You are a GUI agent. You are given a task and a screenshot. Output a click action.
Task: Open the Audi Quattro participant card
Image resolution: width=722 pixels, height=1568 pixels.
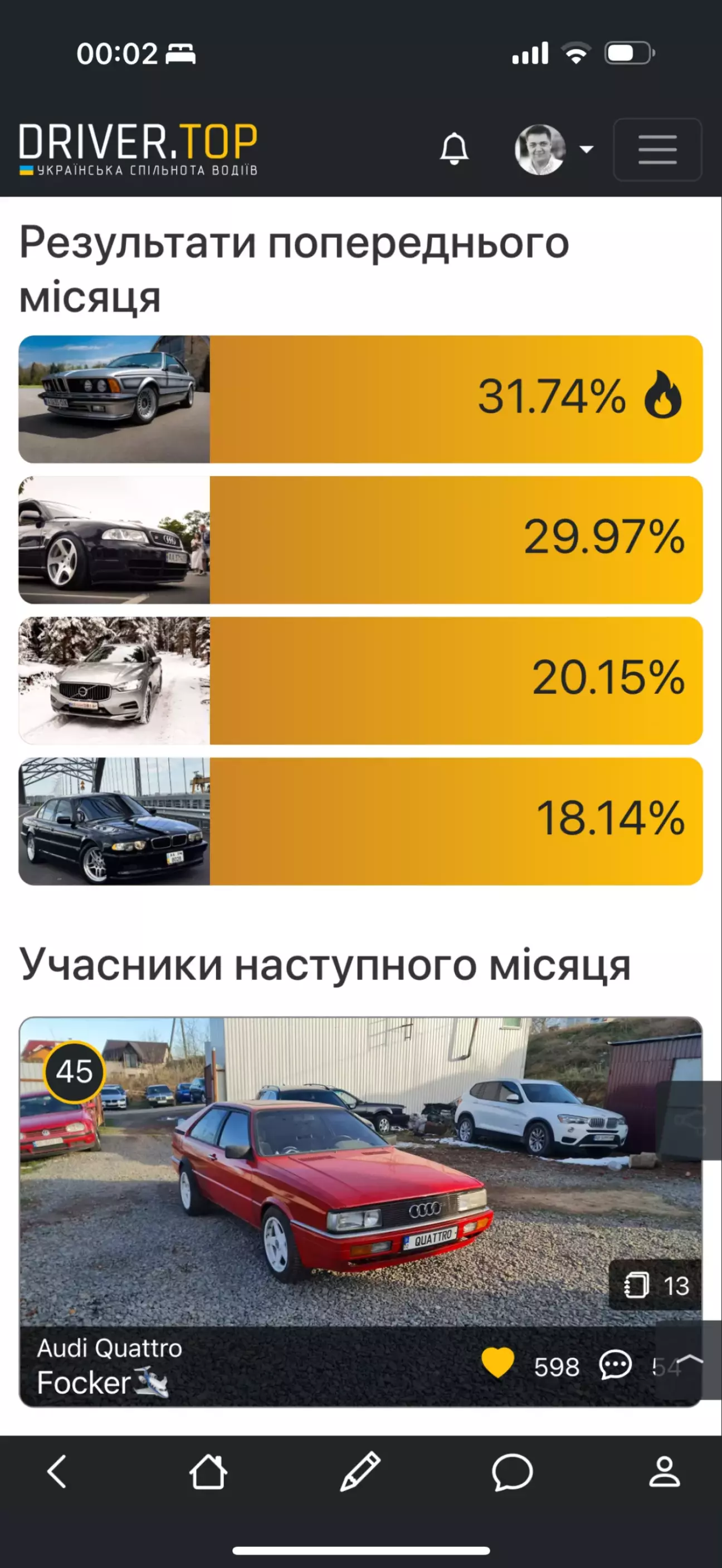[x=360, y=1211]
